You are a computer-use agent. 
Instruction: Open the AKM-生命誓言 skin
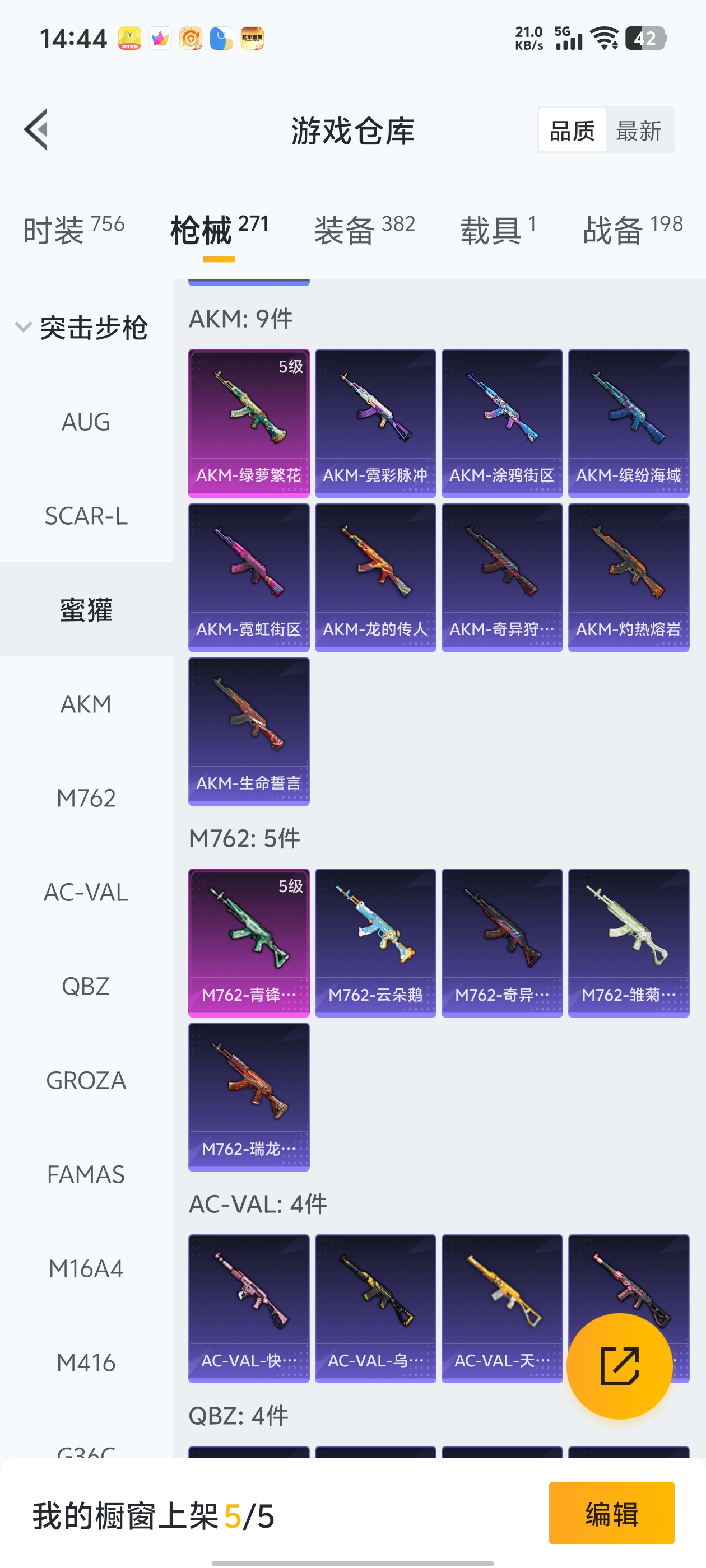coord(249,730)
